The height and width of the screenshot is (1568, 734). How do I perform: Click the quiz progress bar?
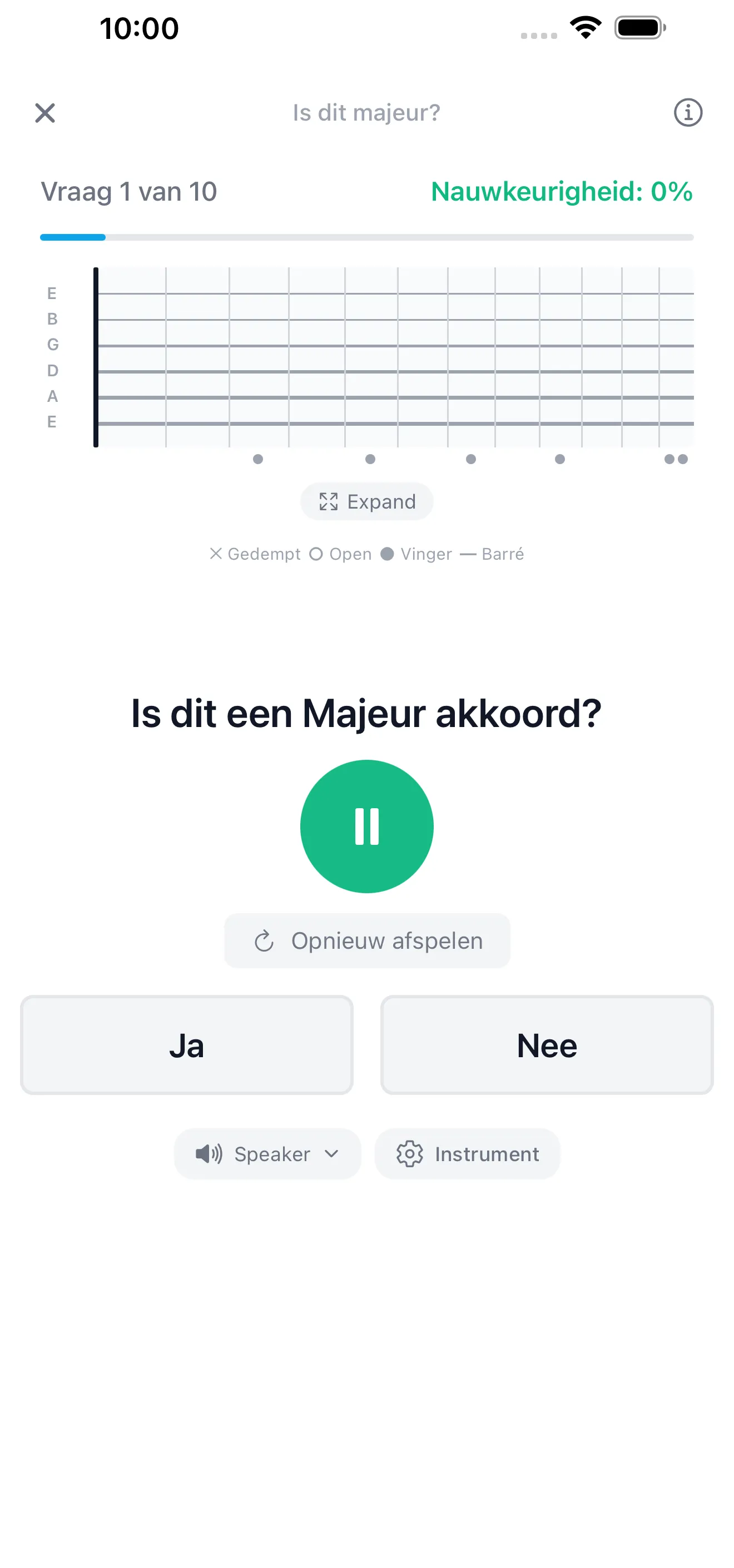click(x=366, y=237)
